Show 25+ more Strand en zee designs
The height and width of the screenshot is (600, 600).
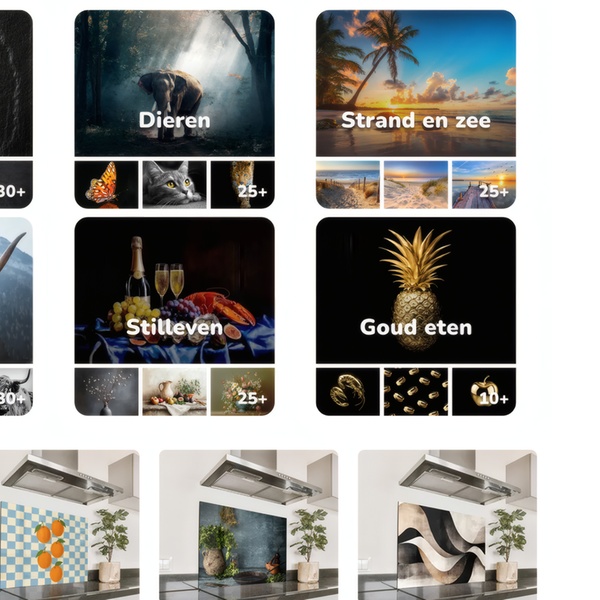click(x=484, y=184)
